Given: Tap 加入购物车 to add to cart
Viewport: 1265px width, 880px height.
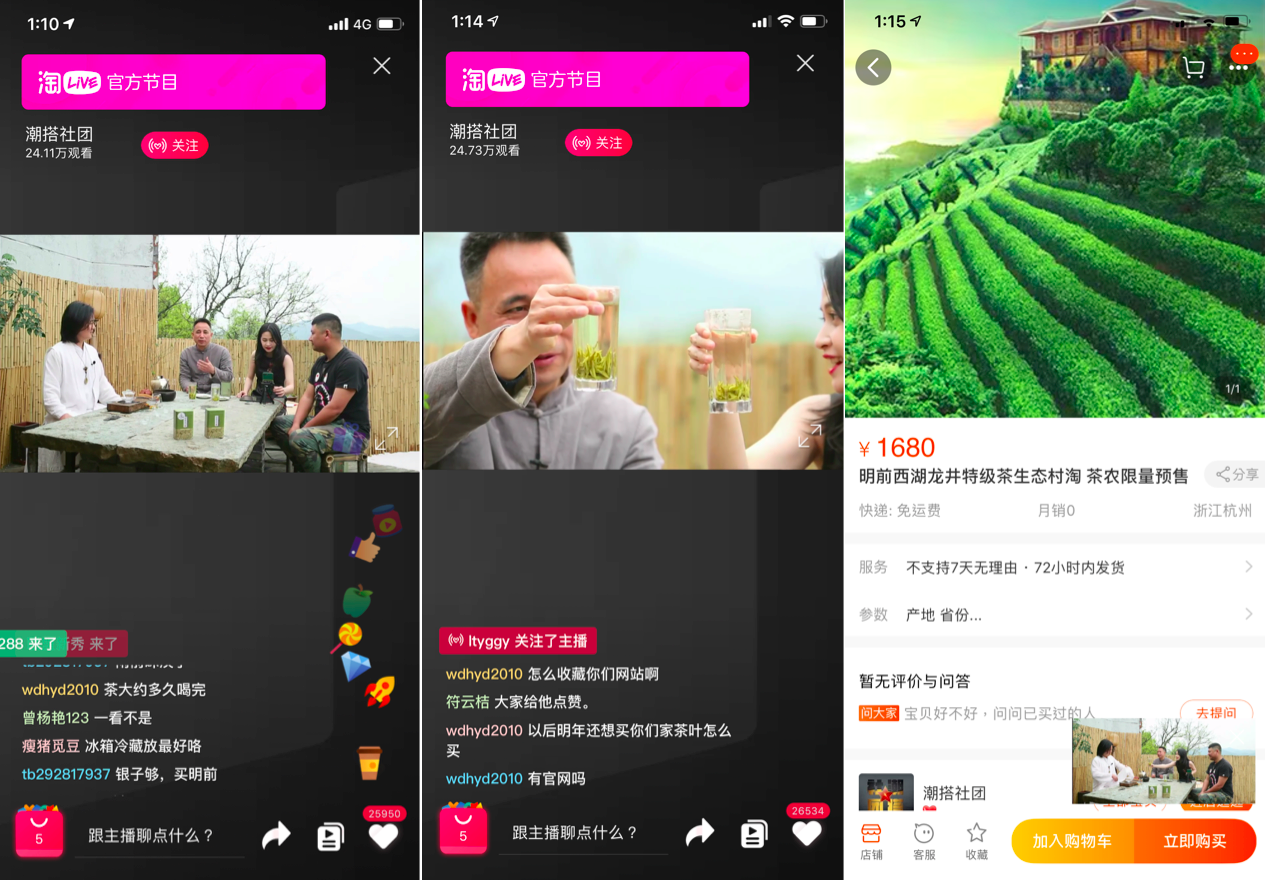Looking at the screenshot, I should (1072, 841).
